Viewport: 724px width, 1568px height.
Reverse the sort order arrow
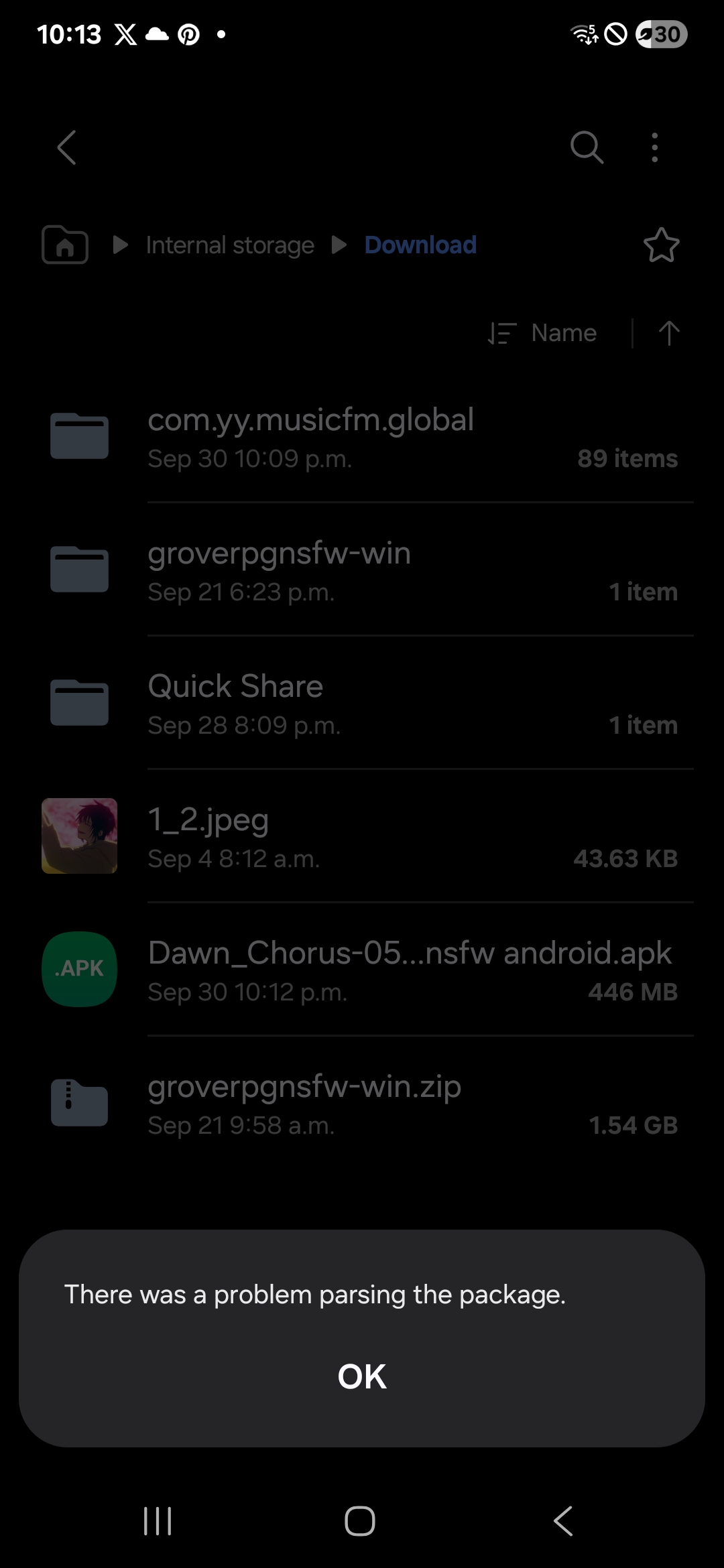[668, 333]
